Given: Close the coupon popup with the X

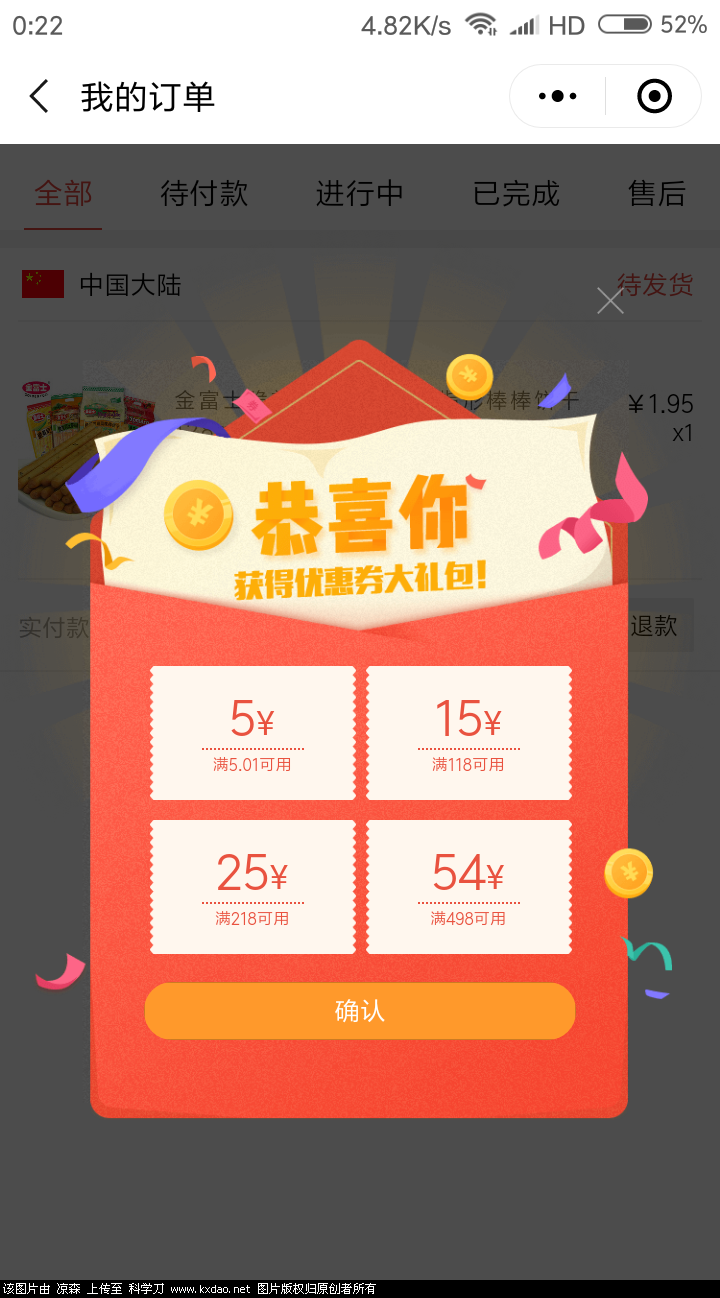Looking at the screenshot, I should pyautogui.click(x=610, y=300).
